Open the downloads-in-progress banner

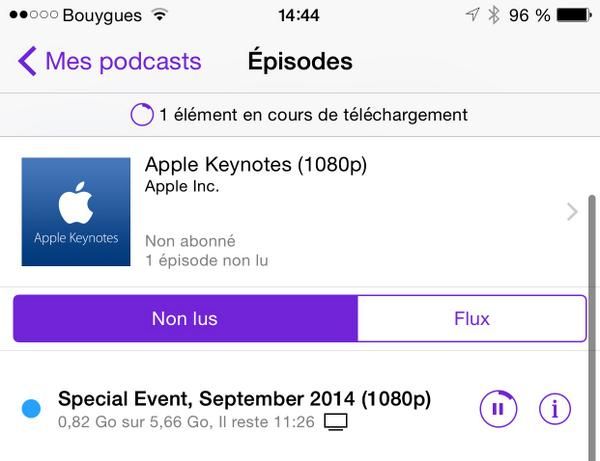[x=300, y=115]
